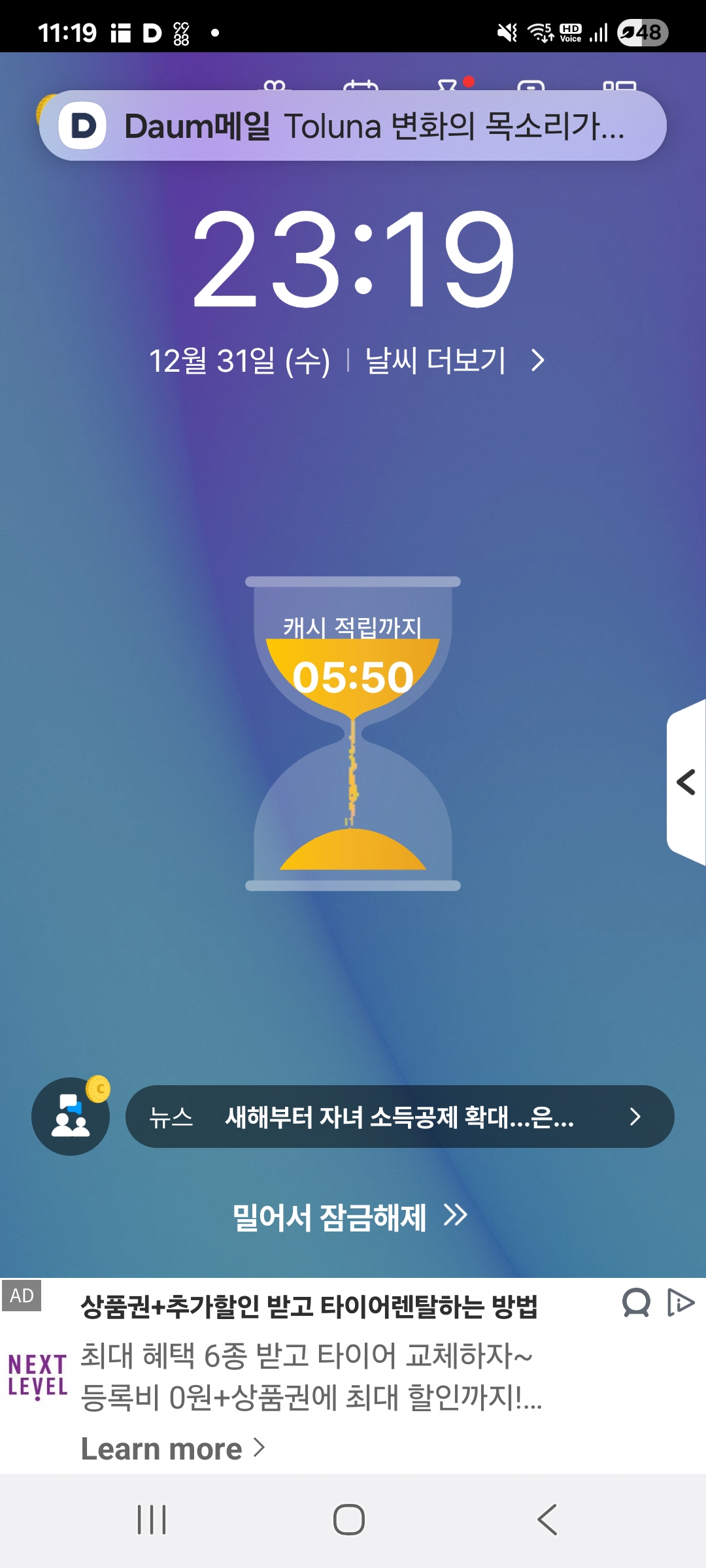Viewport: 706px width, 1568px height.
Task: Open Learn more in the tire rental ad
Action: pyautogui.click(x=173, y=1448)
